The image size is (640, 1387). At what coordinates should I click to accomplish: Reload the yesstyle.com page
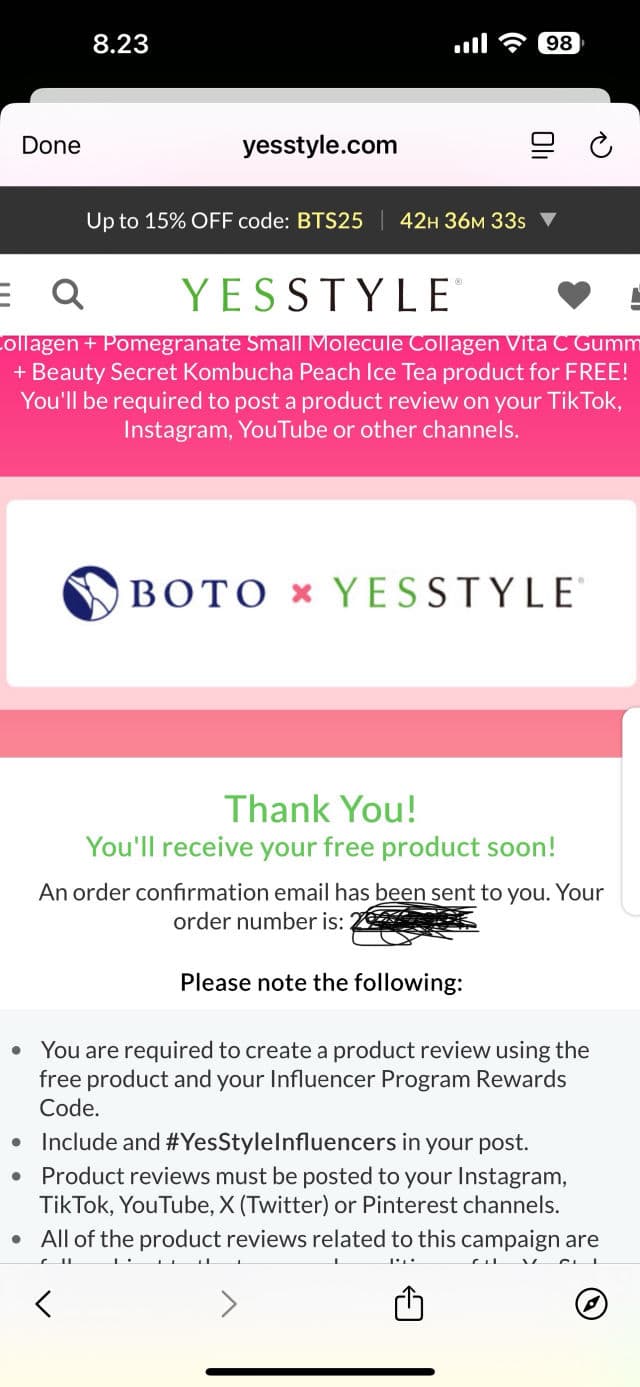pyautogui.click(x=600, y=146)
